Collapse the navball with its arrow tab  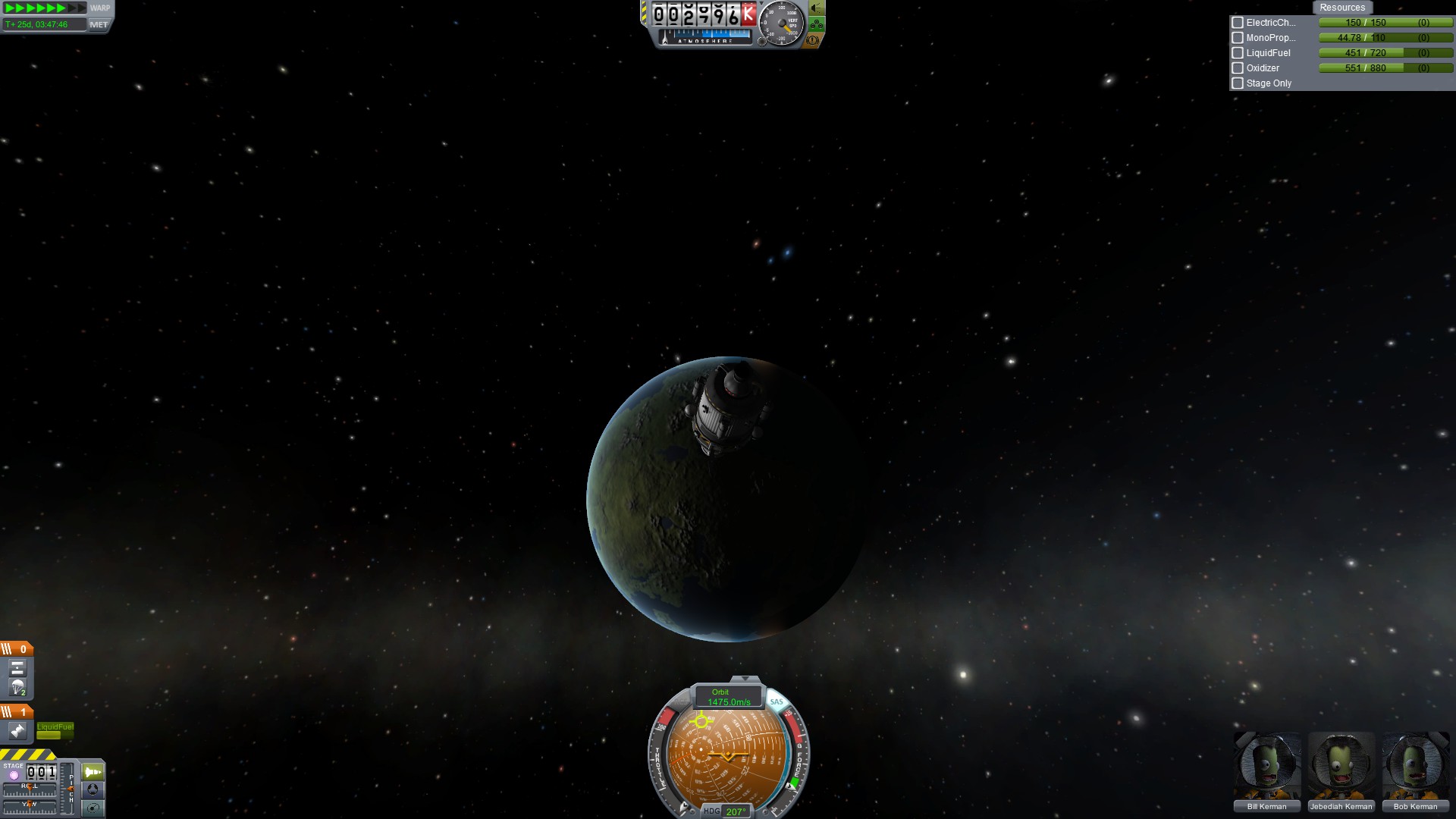pyautogui.click(x=745, y=679)
